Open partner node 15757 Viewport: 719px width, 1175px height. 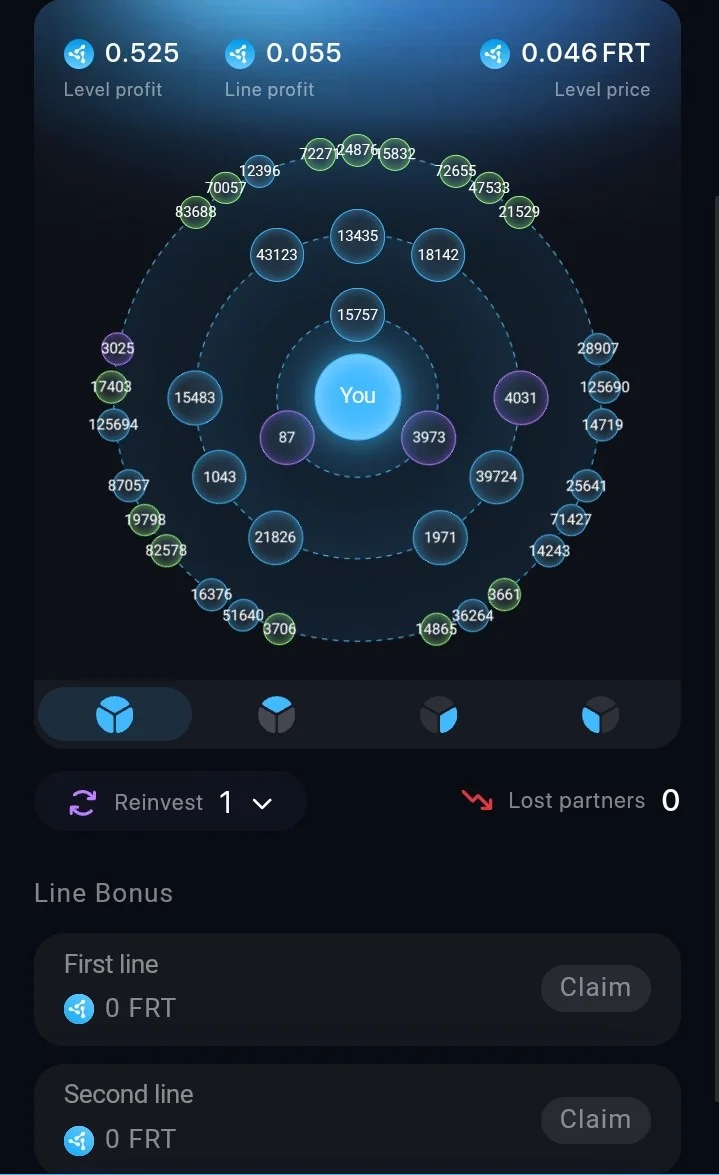coord(358,315)
